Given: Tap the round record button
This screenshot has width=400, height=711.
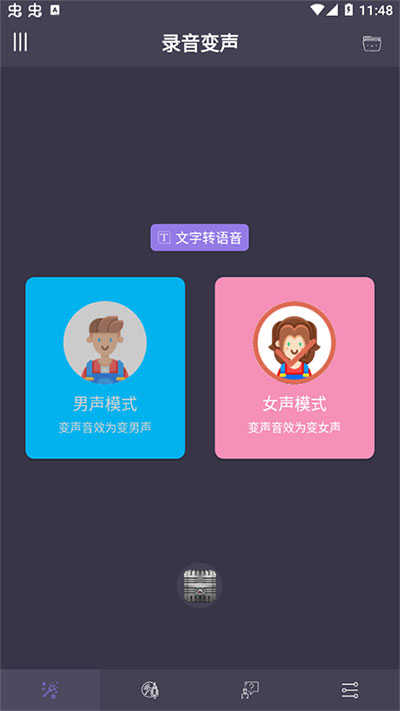Looking at the screenshot, I should pyautogui.click(x=200, y=585).
